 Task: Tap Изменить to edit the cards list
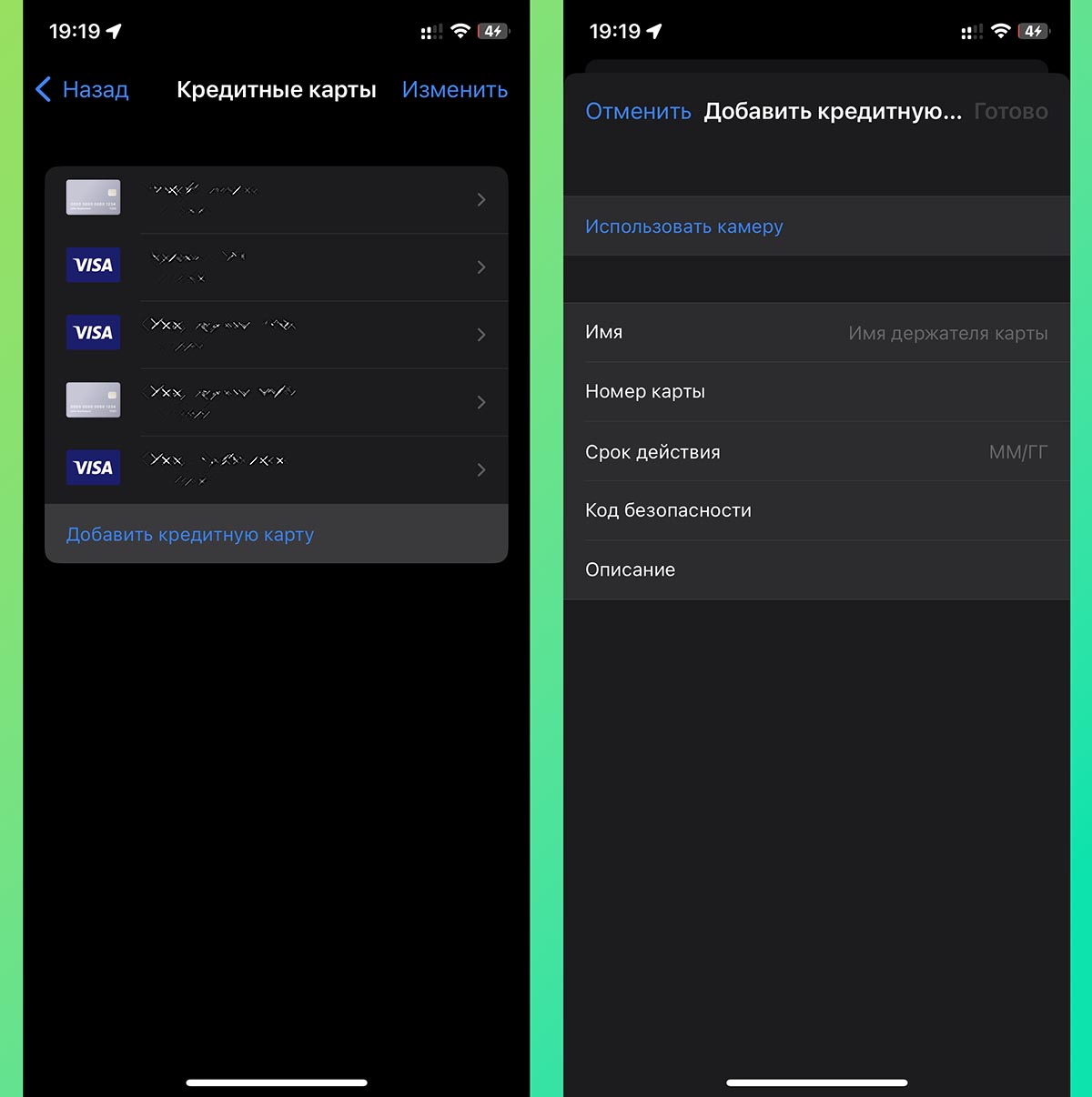pos(454,90)
